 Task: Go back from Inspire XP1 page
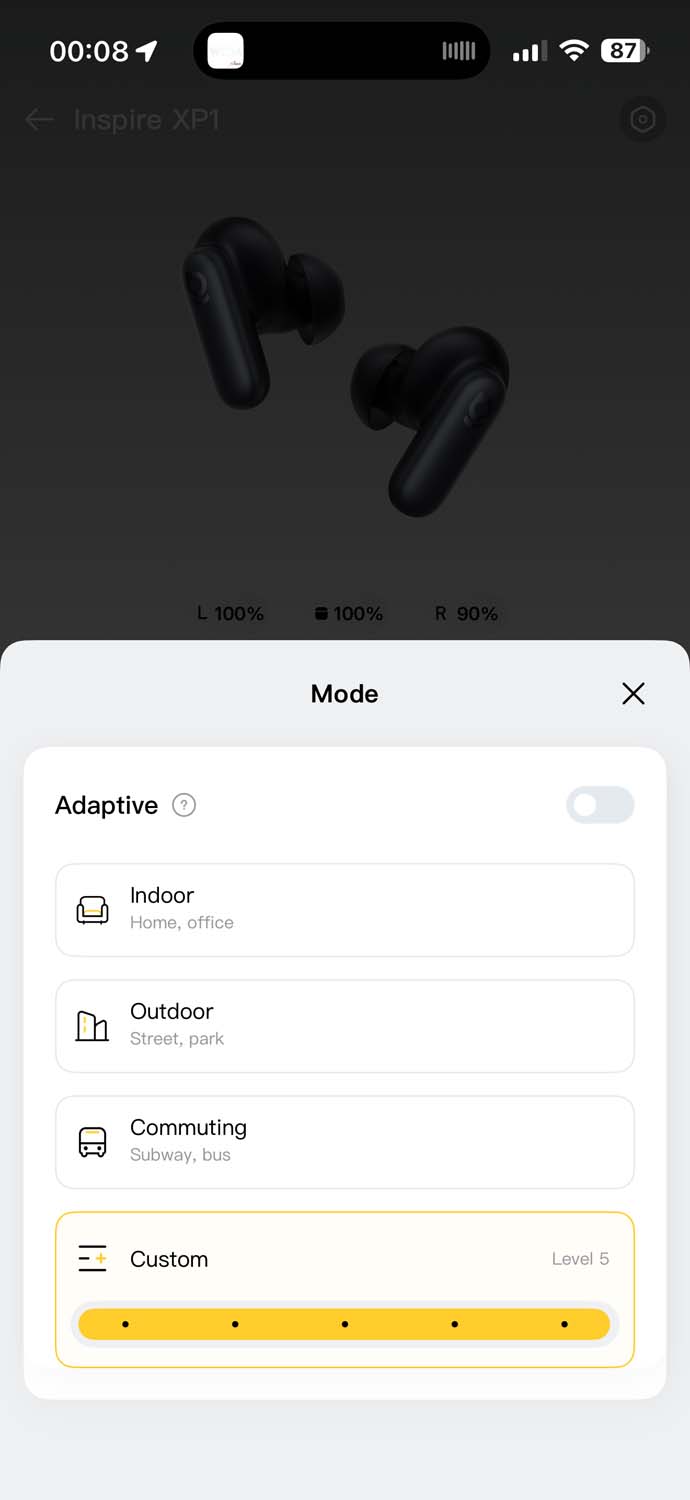[39, 120]
